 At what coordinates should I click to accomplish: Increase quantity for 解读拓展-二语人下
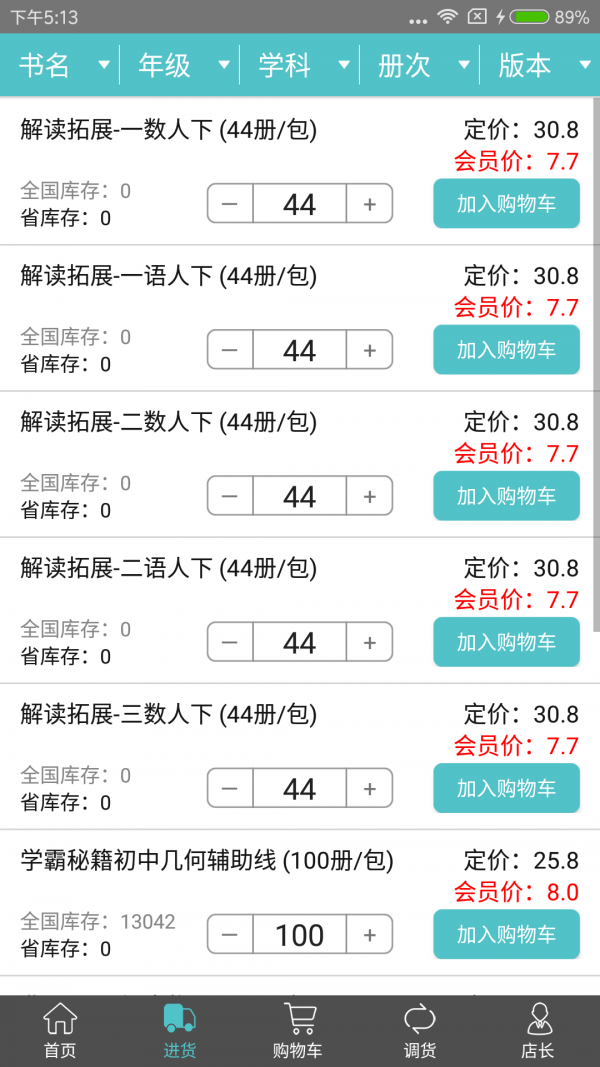(x=369, y=642)
